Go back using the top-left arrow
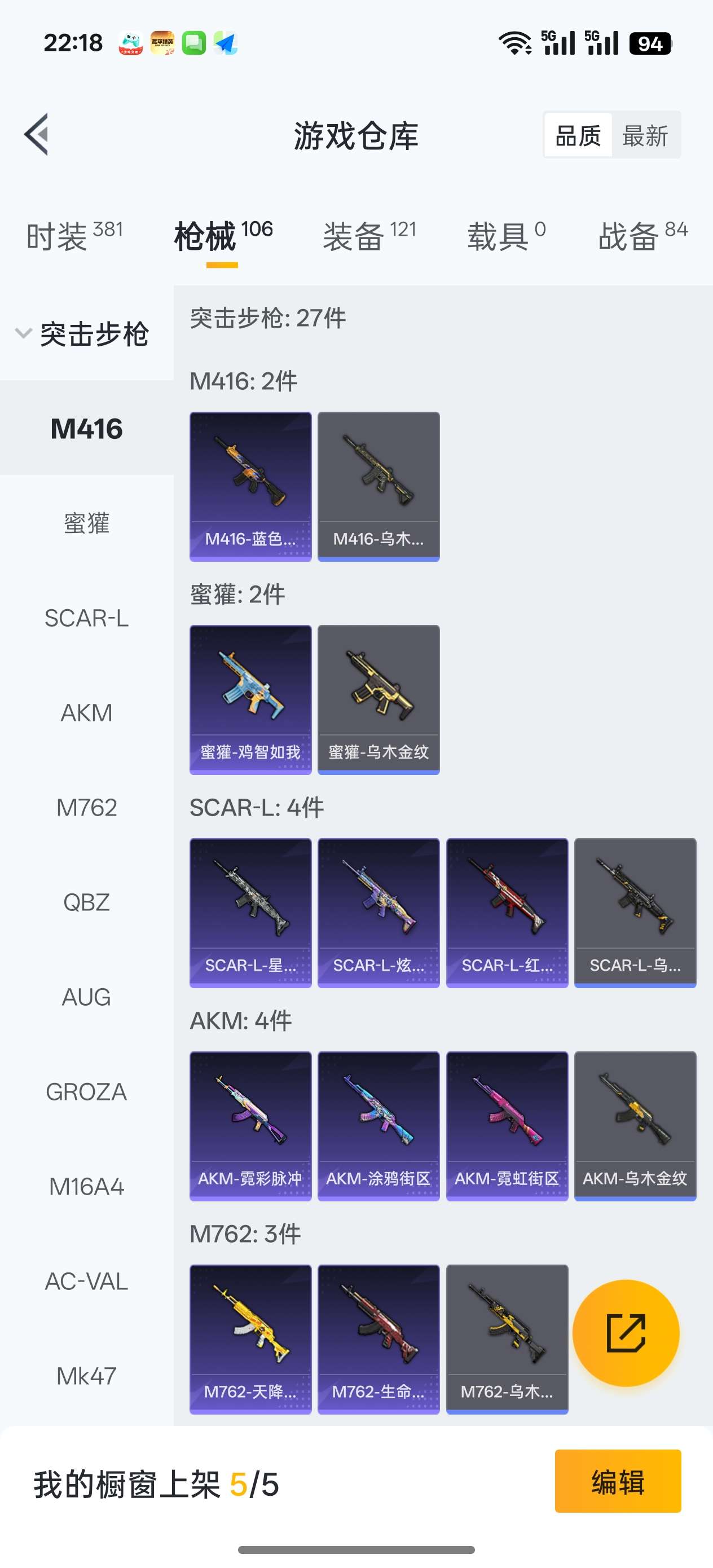713x1568 pixels. pos(37,135)
